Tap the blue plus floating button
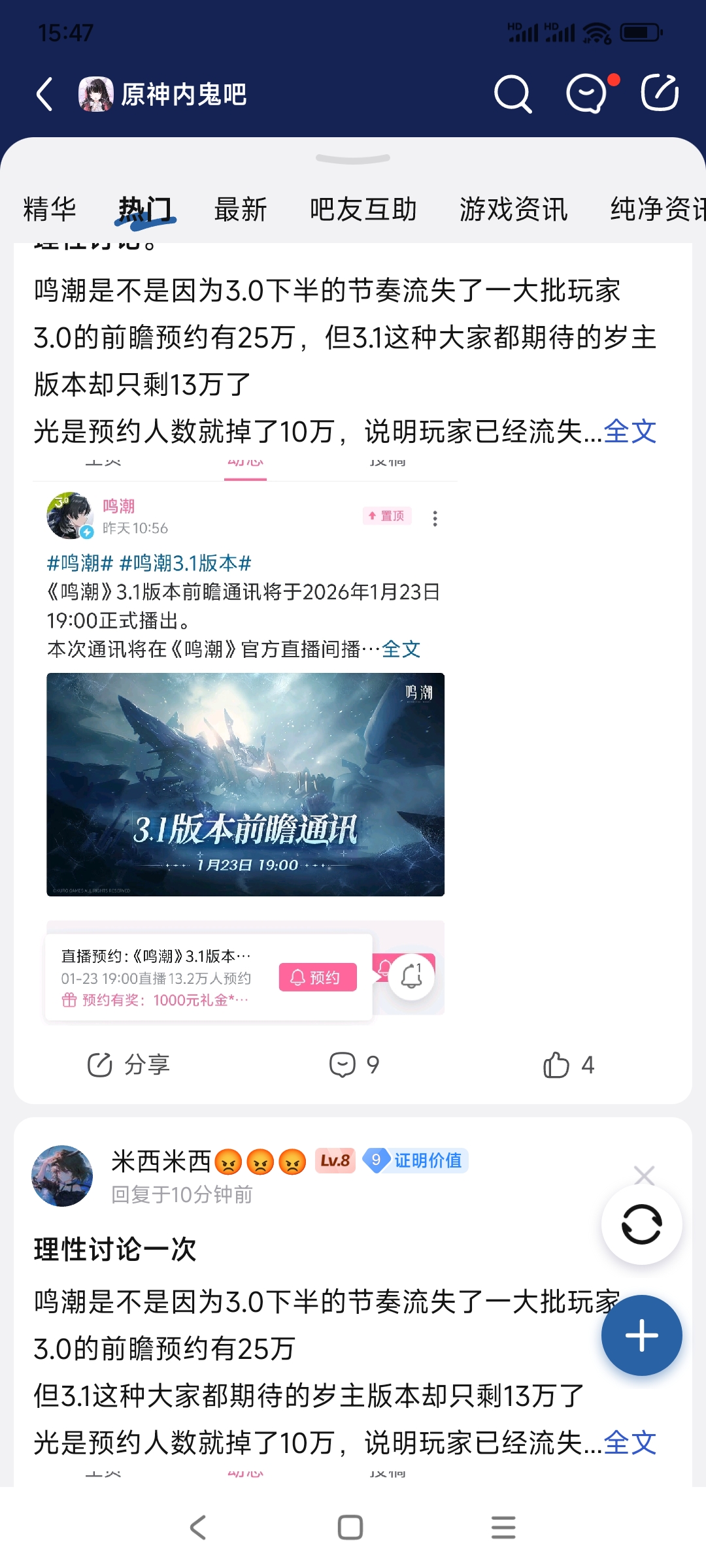Screen dimensions: 706x1568 point(641,1335)
